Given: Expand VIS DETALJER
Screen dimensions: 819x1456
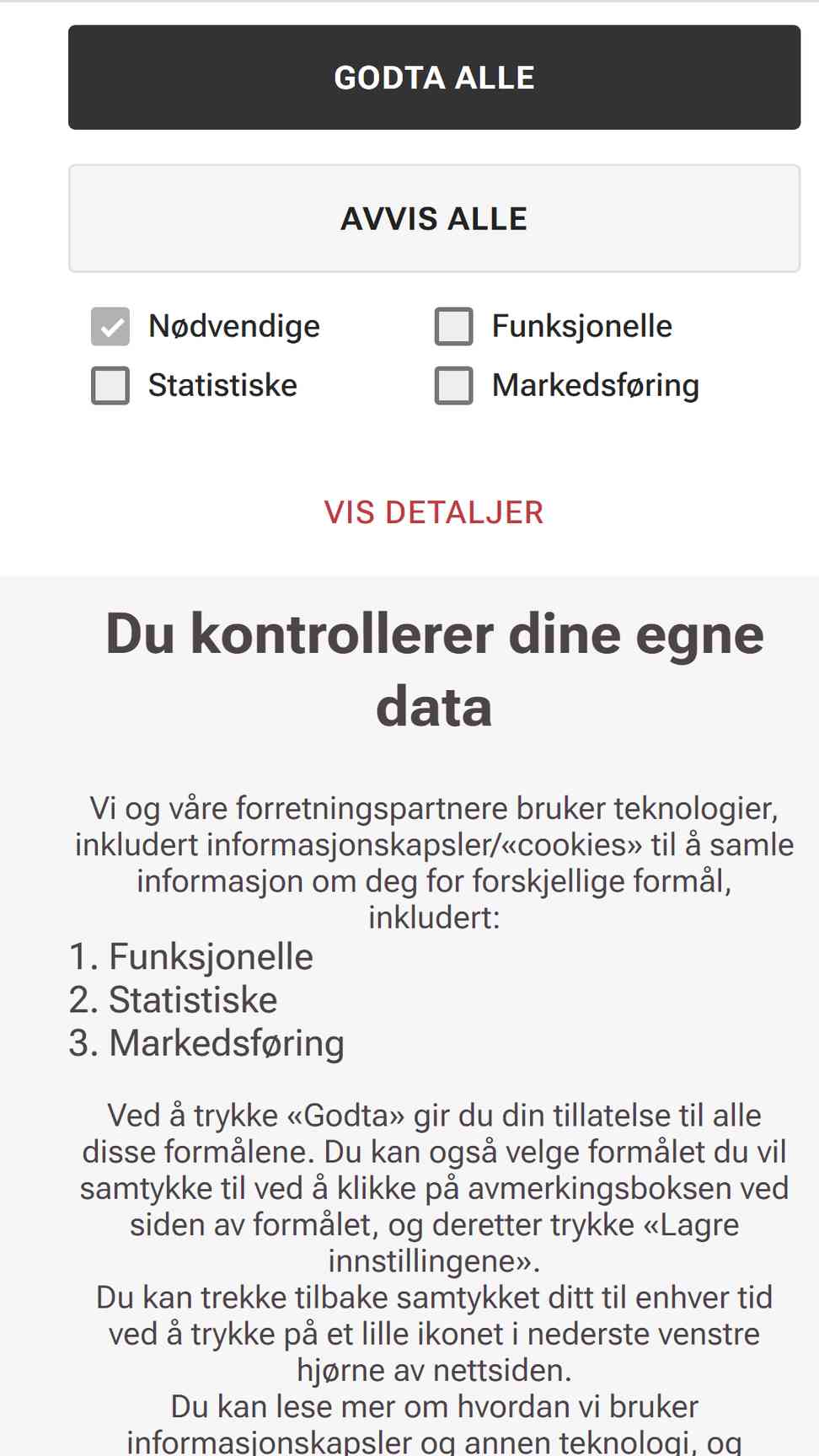Looking at the screenshot, I should tap(434, 512).
